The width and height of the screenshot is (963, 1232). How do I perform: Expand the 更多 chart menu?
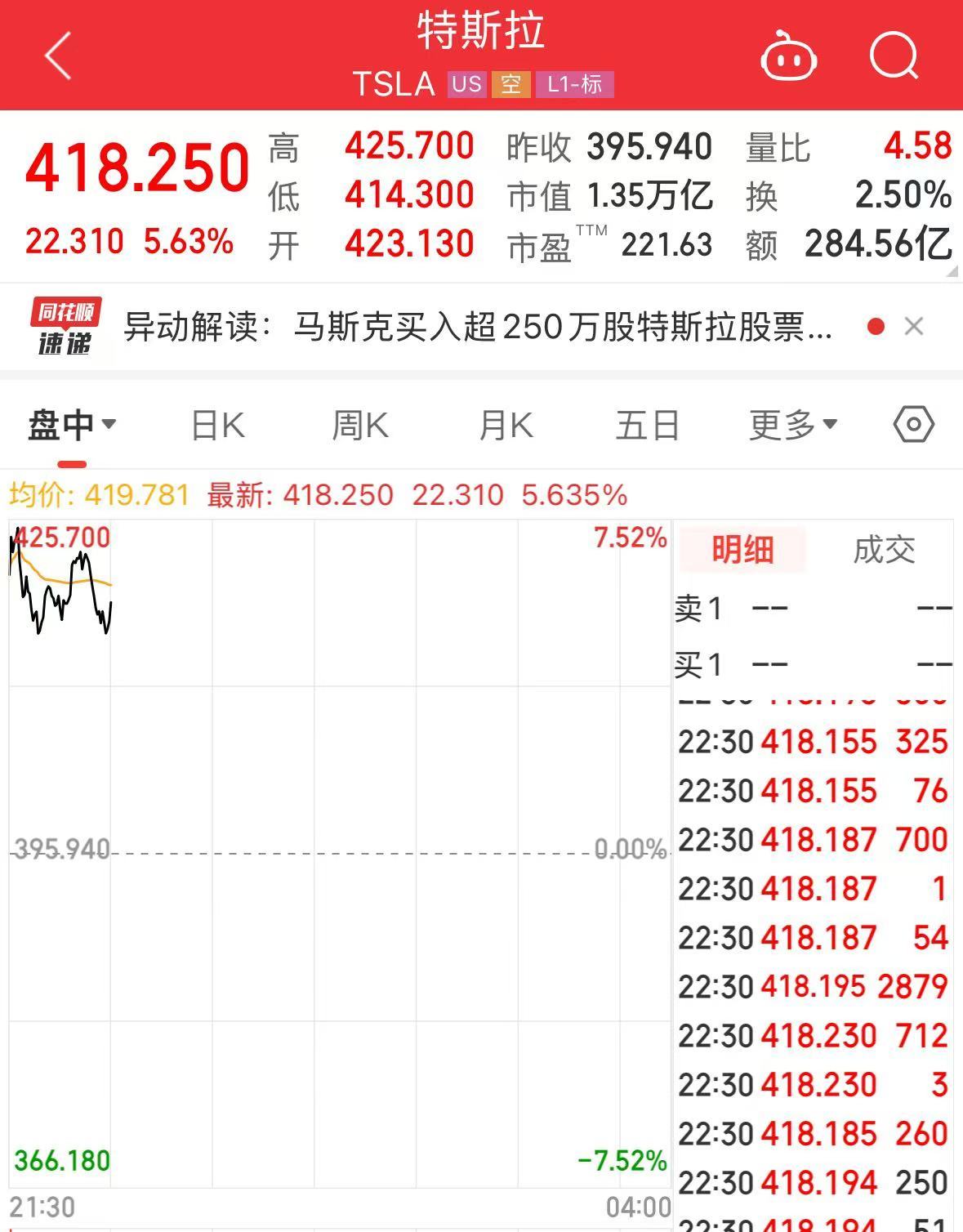[x=790, y=423]
